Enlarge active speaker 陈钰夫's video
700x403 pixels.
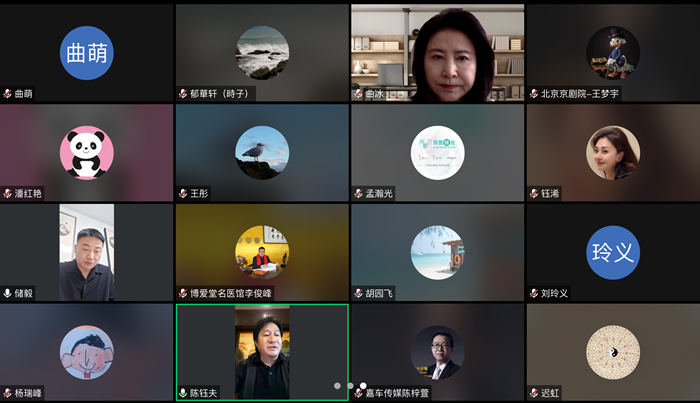[x=262, y=352]
